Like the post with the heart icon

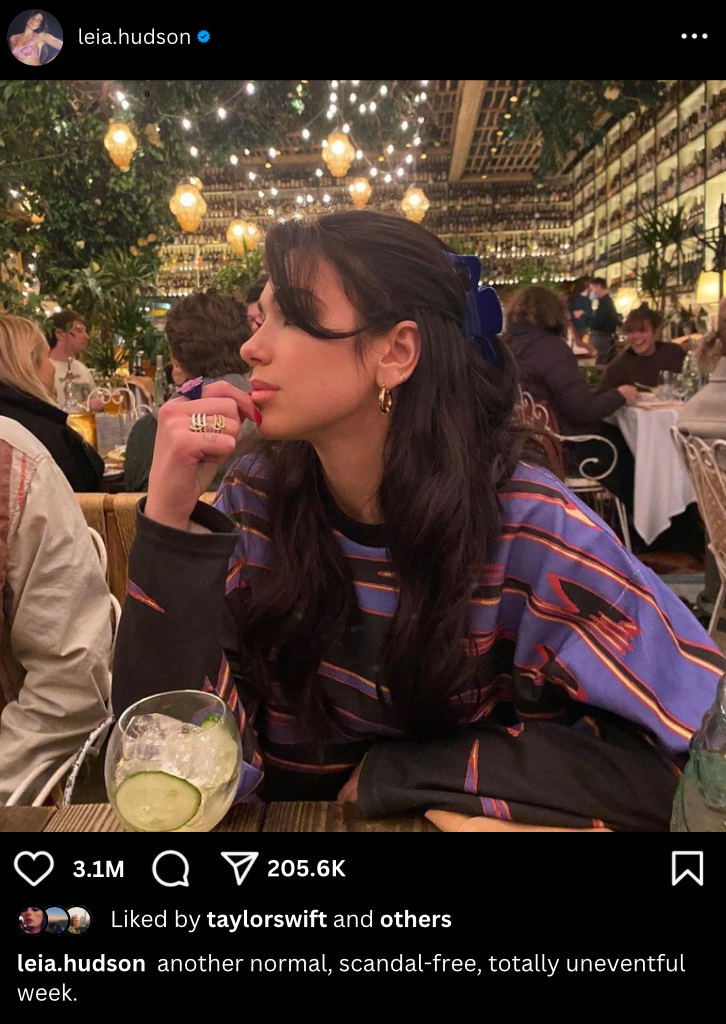pos(34,868)
